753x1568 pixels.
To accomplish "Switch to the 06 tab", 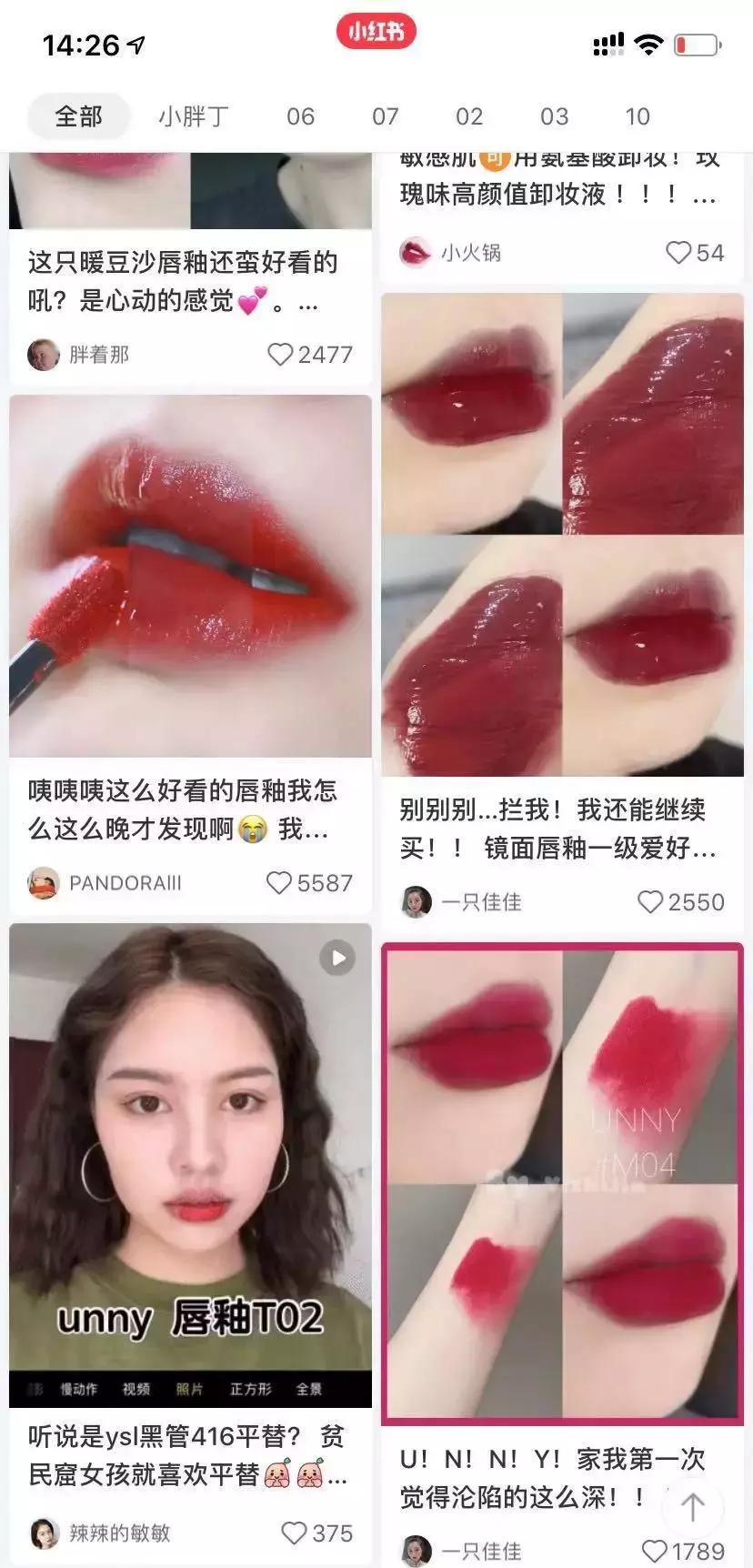I will tap(301, 116).
